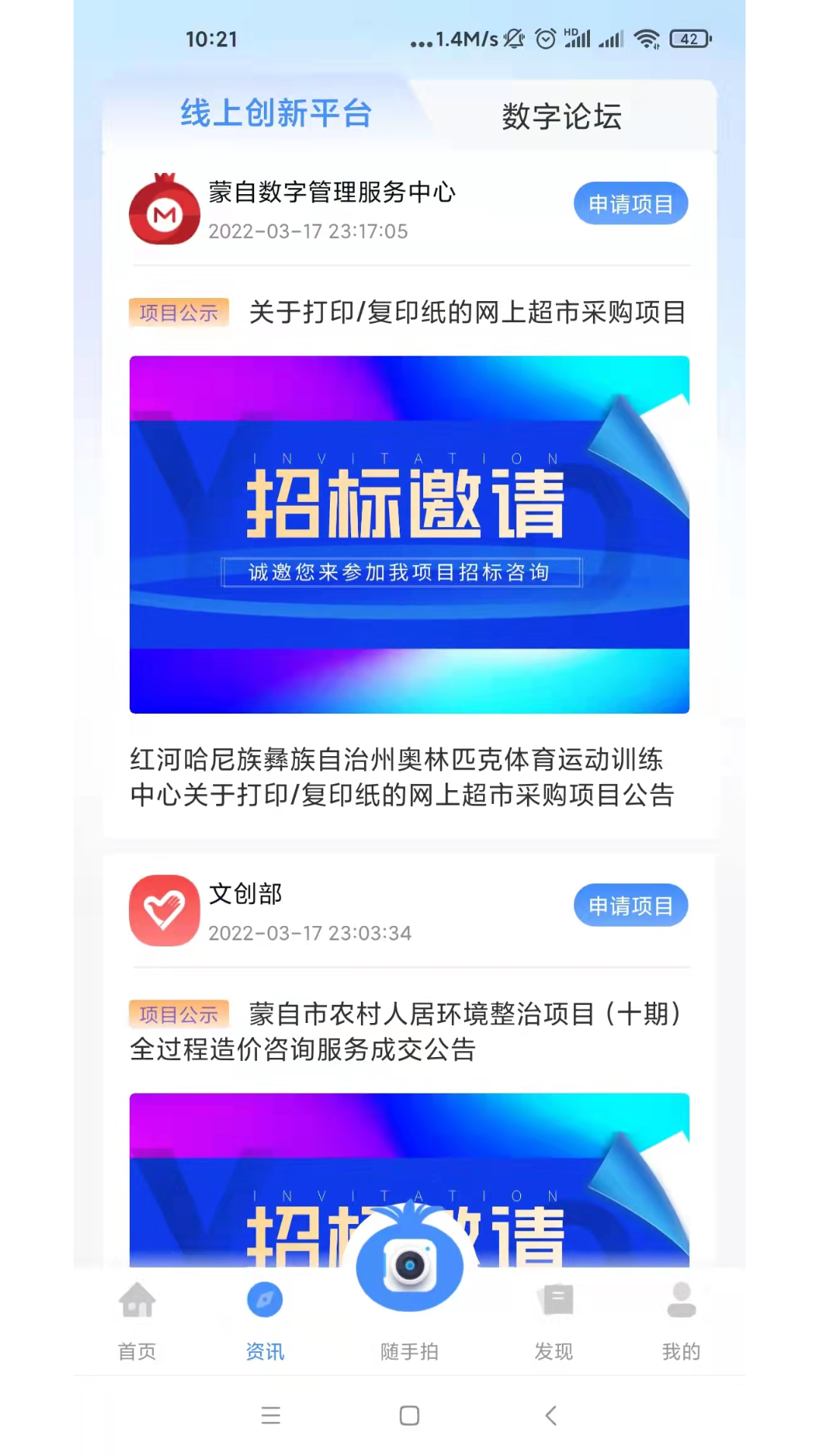This screenshot has width=819, height=1456.
Task: Tap 申请项目 for 文创部
Action: [x=631, y=905]
